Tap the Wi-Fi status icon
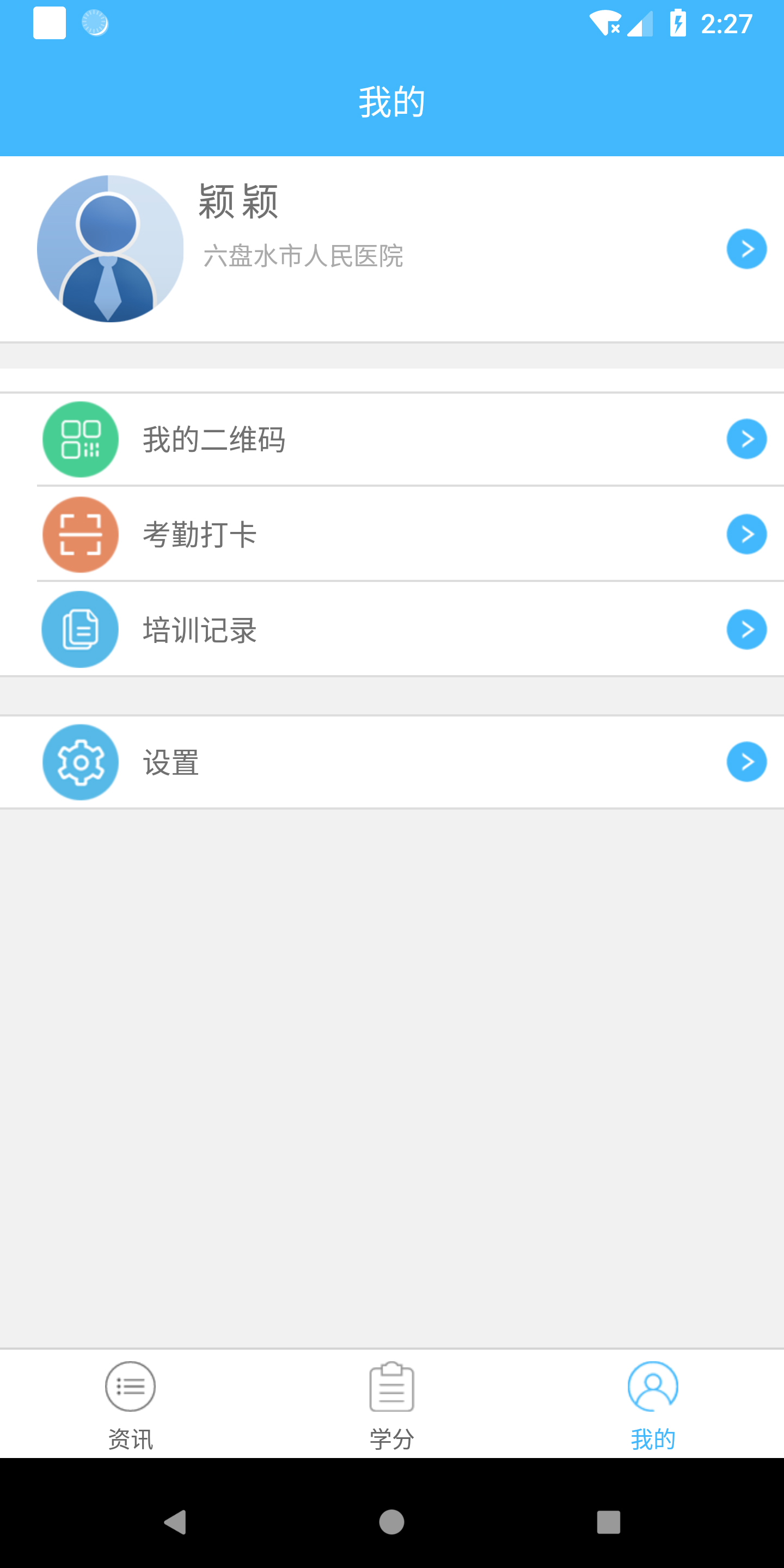This screenshot has width=784, height=1568. [605, 23]
